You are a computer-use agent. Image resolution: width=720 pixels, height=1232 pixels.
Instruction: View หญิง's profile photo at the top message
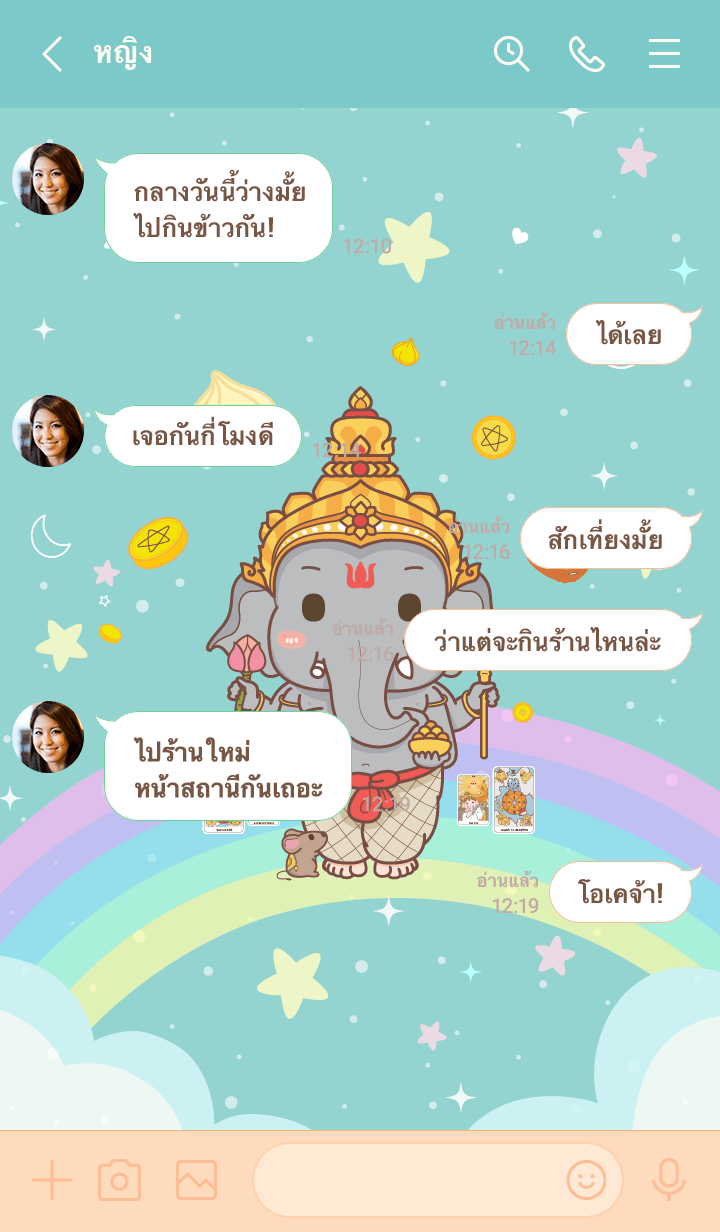pyautogui.click(x=48, y=179)
